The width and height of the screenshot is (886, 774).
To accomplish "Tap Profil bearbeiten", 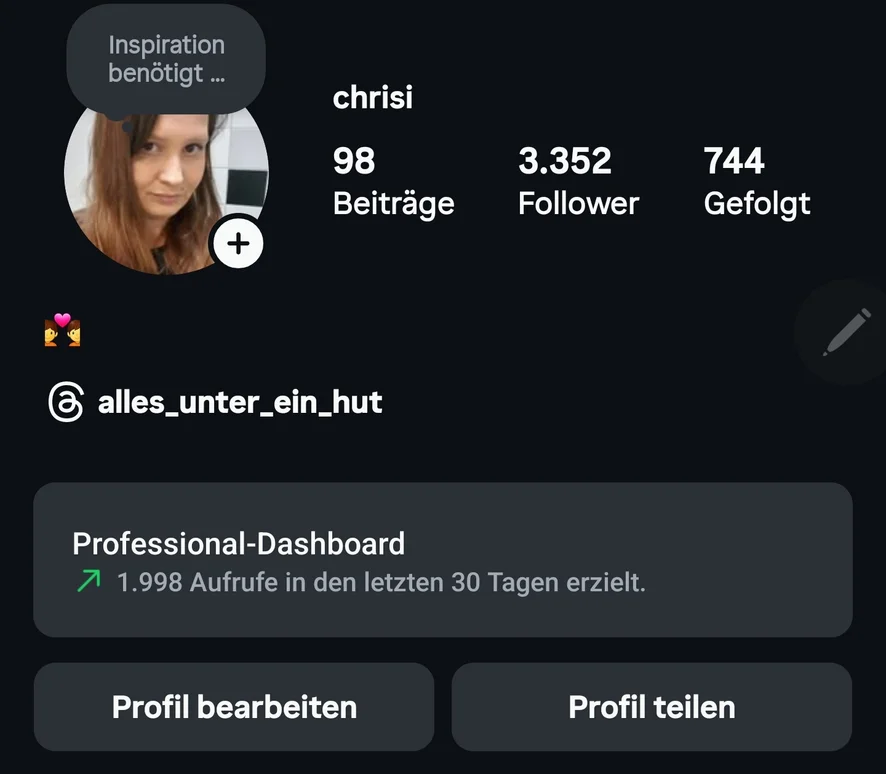I will tap(234, 707).
